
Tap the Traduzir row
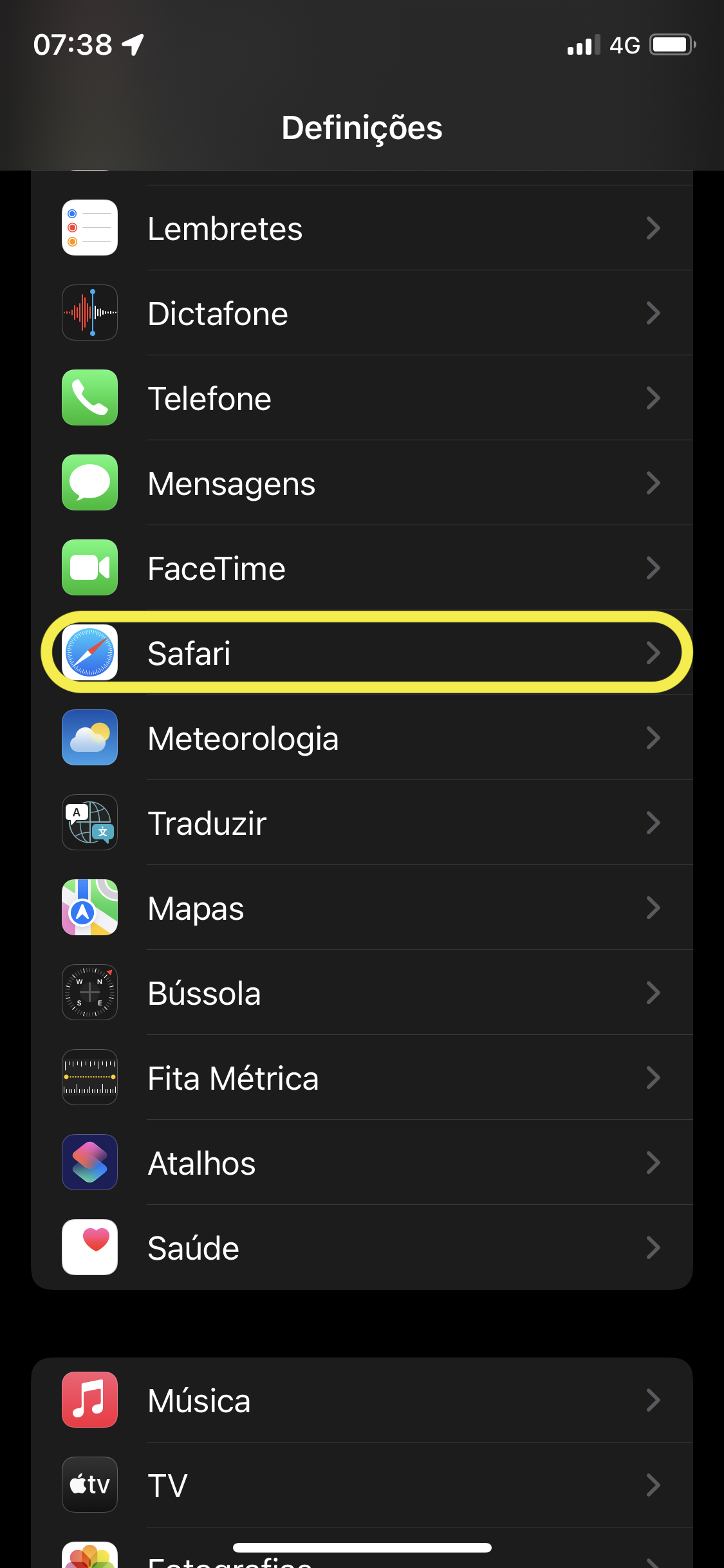(x=362, y=823)
